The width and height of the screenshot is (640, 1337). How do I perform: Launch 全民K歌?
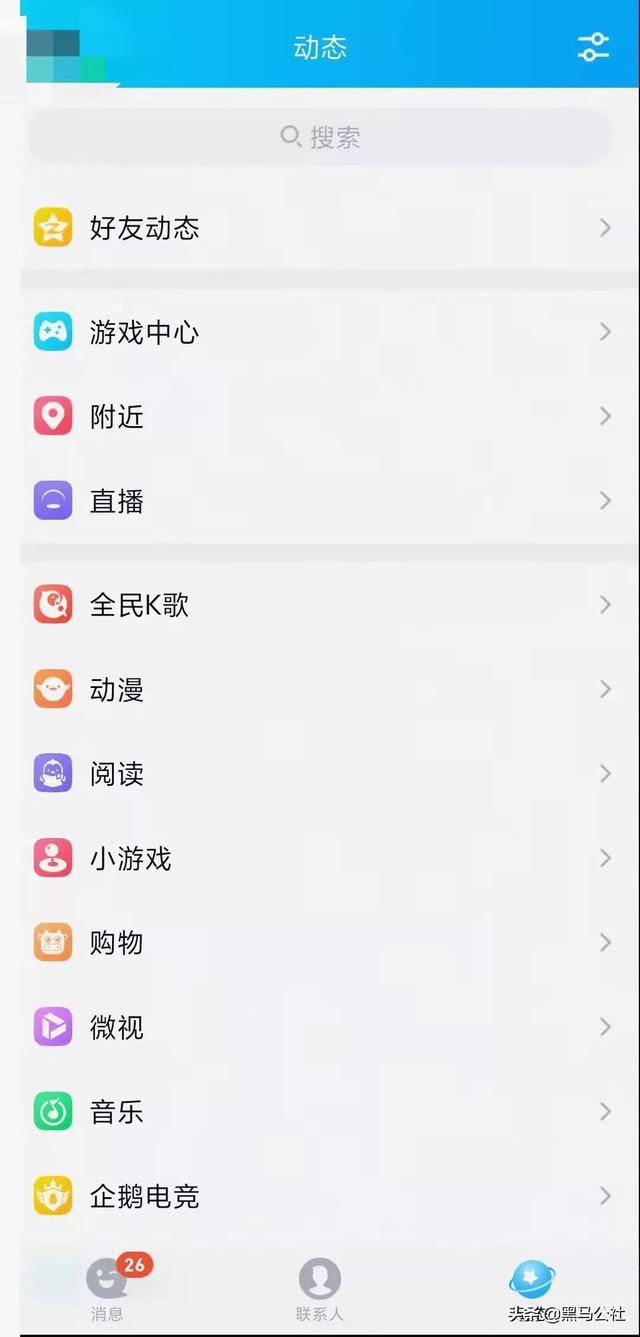coord(320,605)
